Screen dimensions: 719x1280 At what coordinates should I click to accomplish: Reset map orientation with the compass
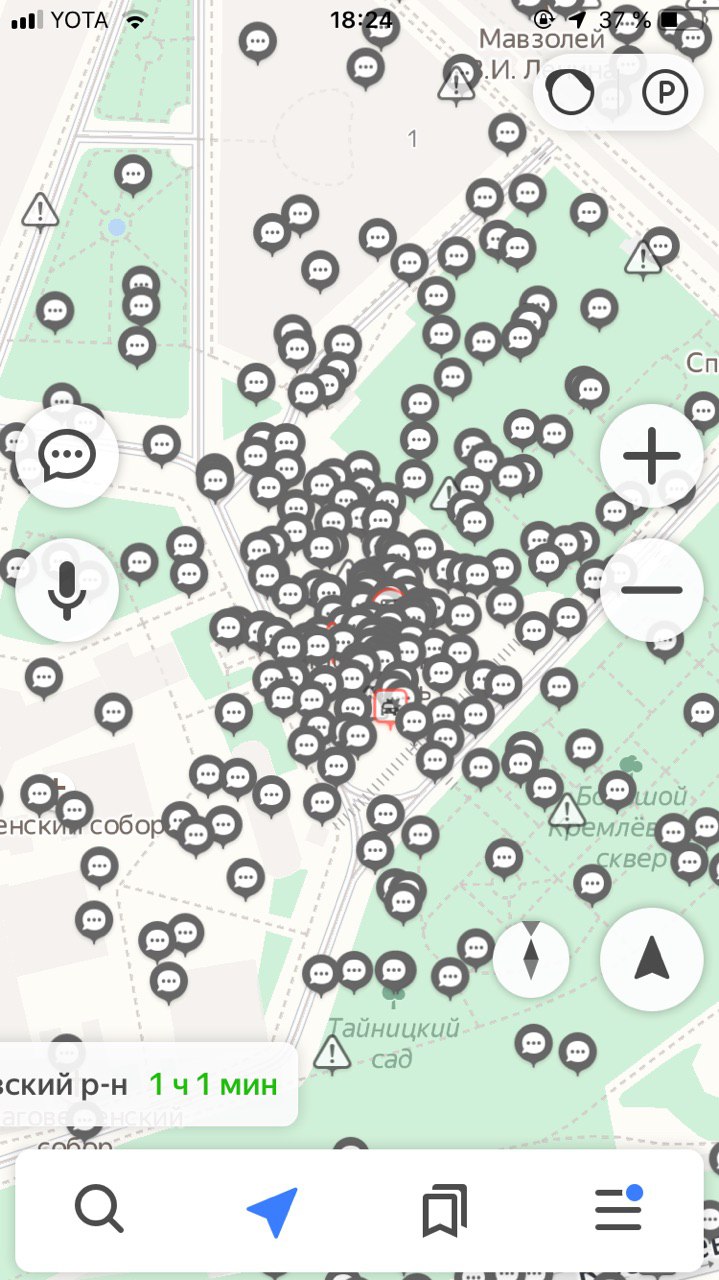coord(531,959)
